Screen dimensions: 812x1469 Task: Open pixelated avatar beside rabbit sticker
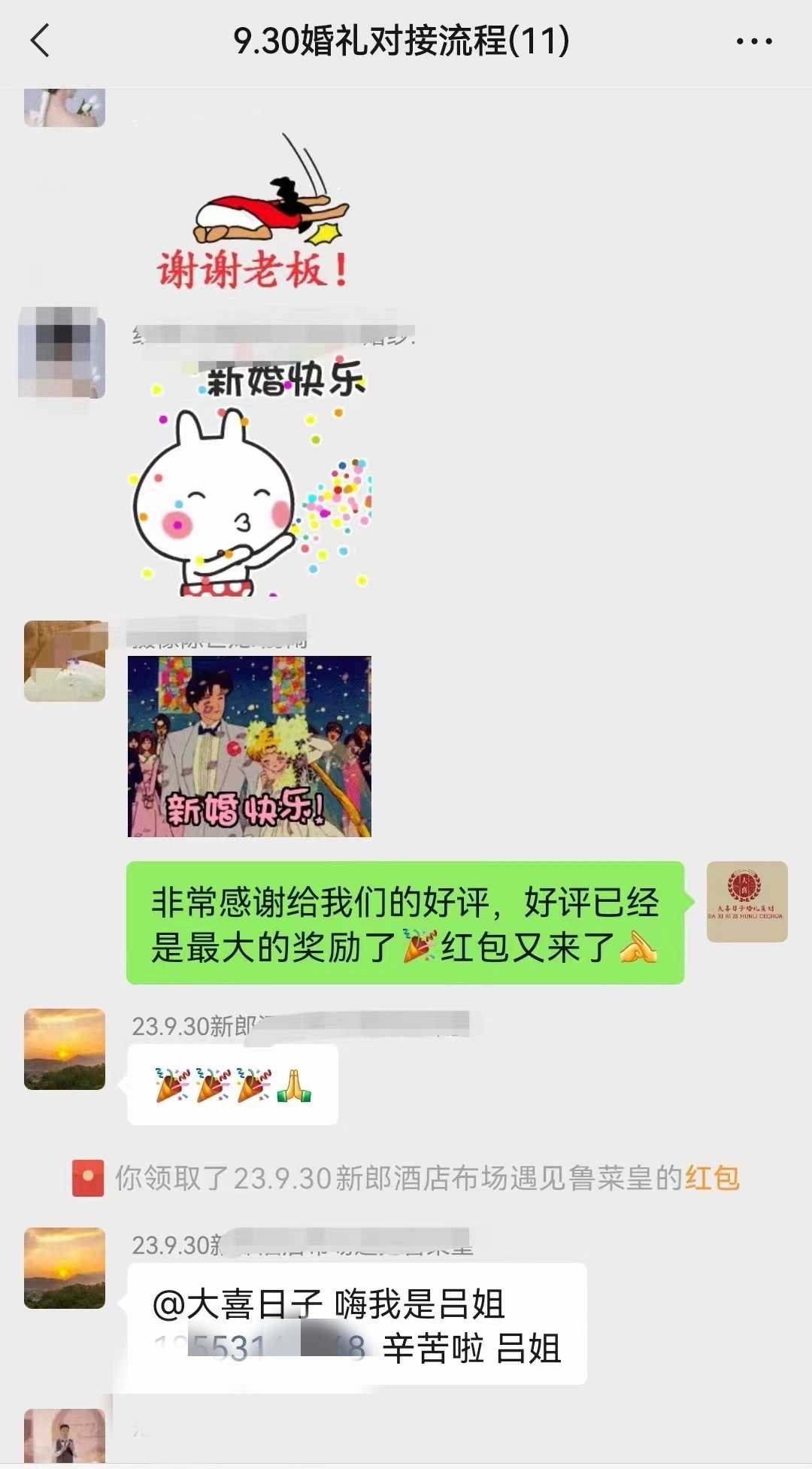pyautogui.click(x=62, y=352)
